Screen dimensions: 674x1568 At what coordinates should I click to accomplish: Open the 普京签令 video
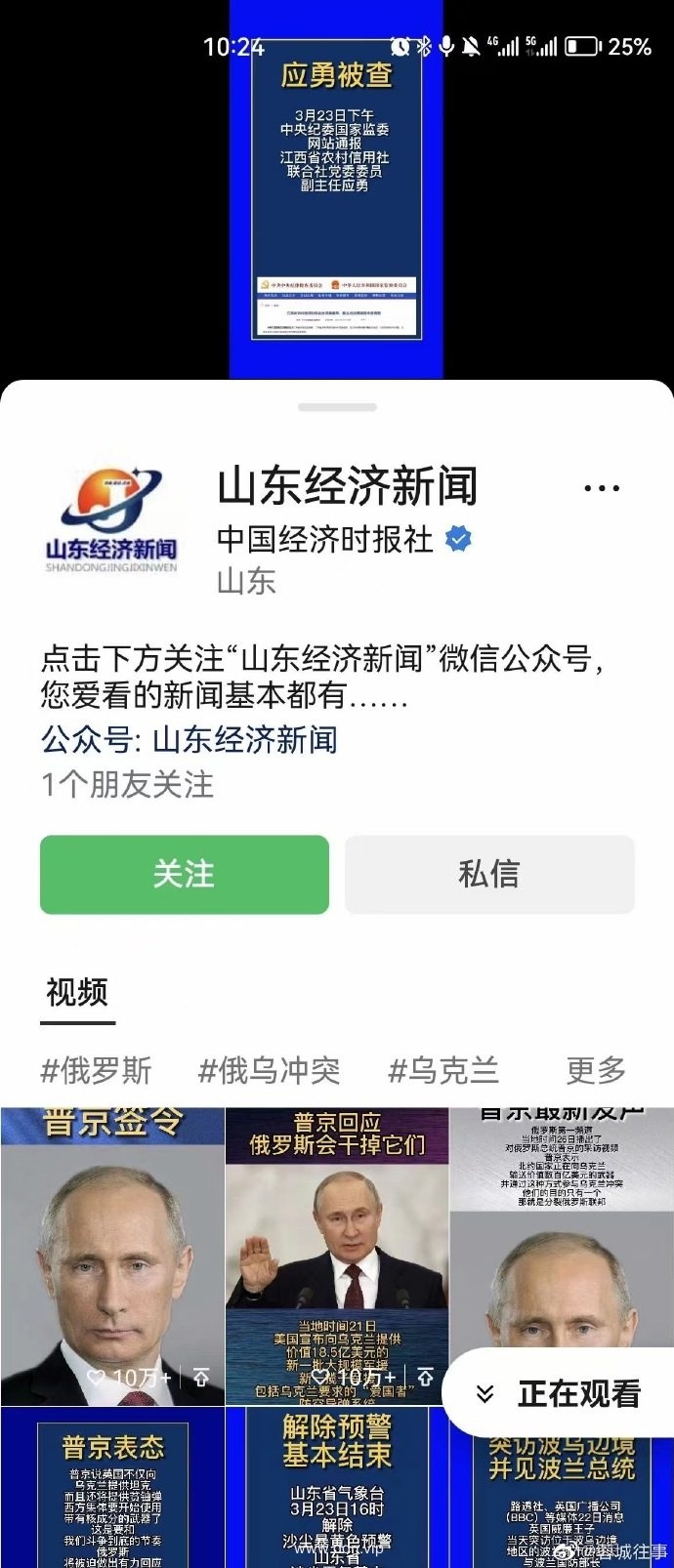(111, 1255)
